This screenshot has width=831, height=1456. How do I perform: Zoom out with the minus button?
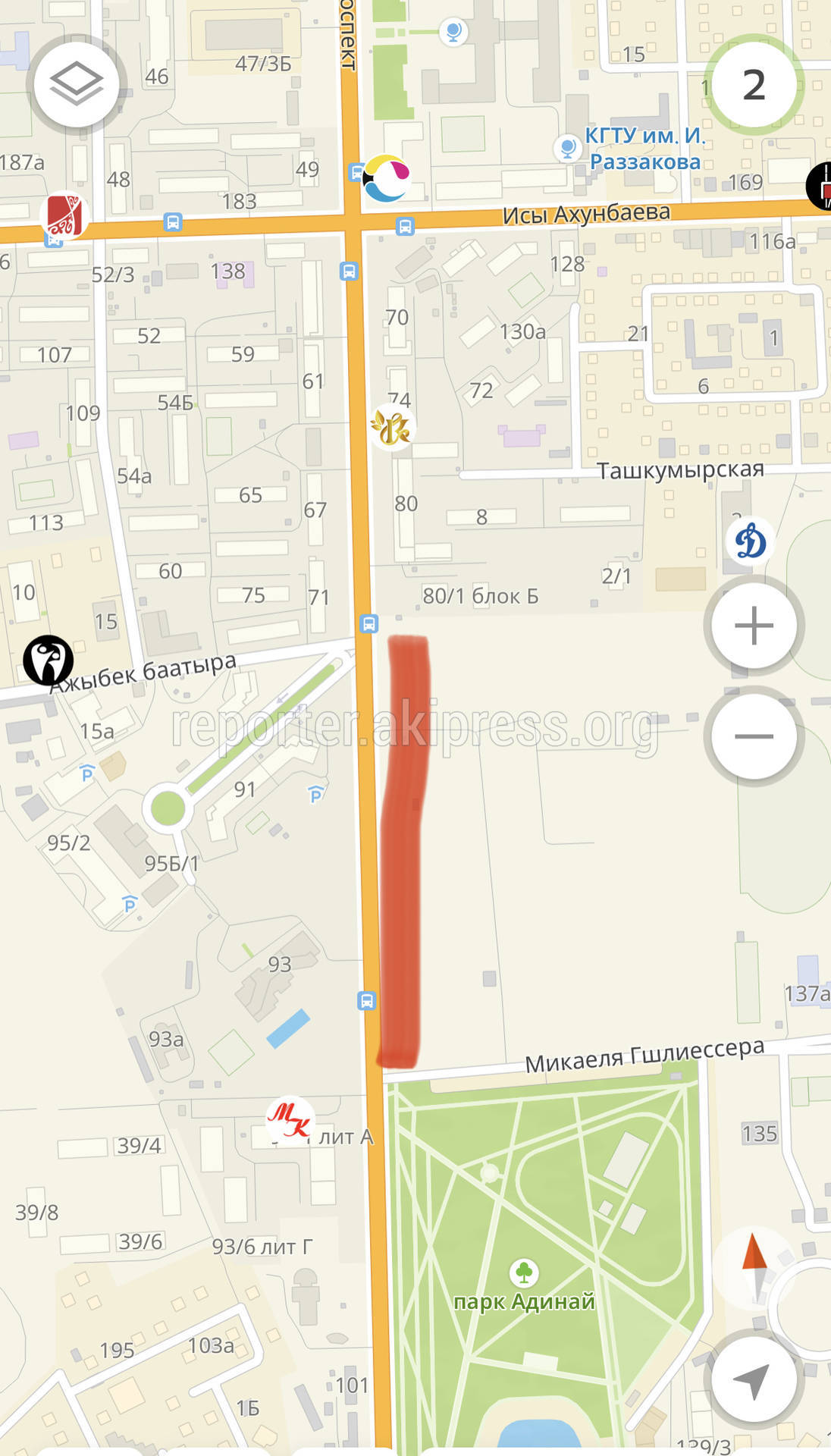pyautogui.click(x=754, y=736)
